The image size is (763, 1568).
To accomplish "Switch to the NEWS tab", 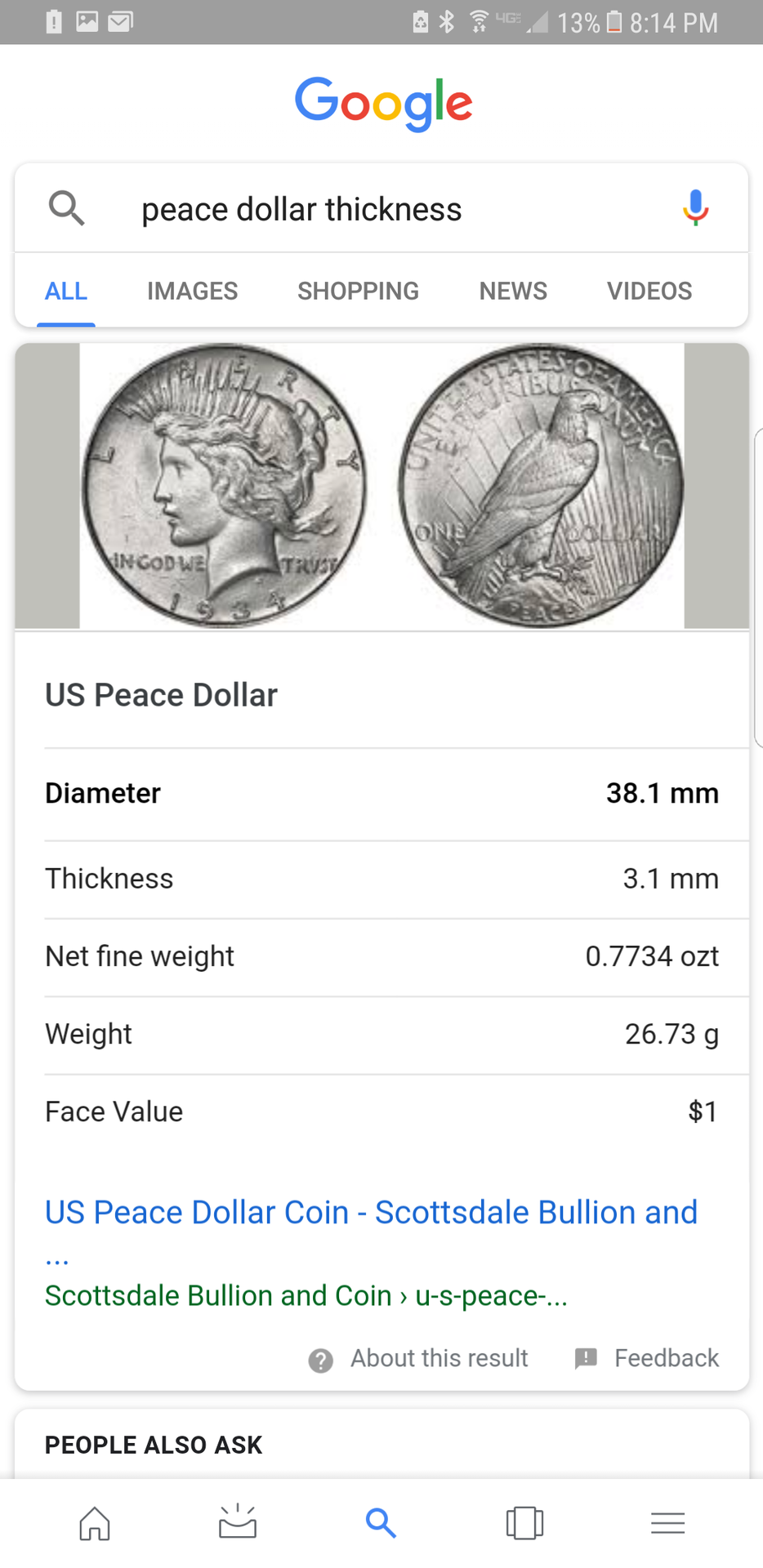I will pos(513,292).
